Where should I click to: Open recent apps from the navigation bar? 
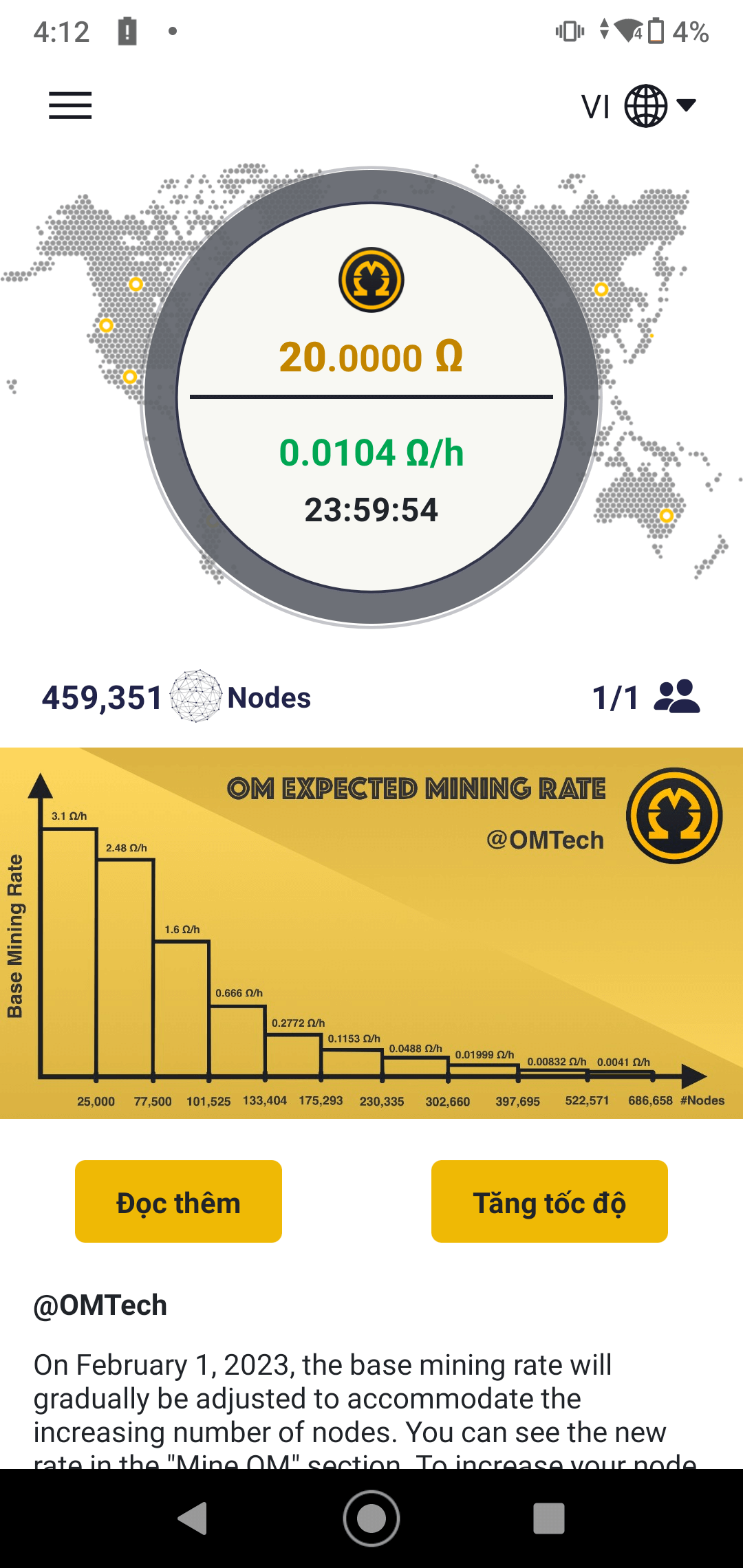548,1518
